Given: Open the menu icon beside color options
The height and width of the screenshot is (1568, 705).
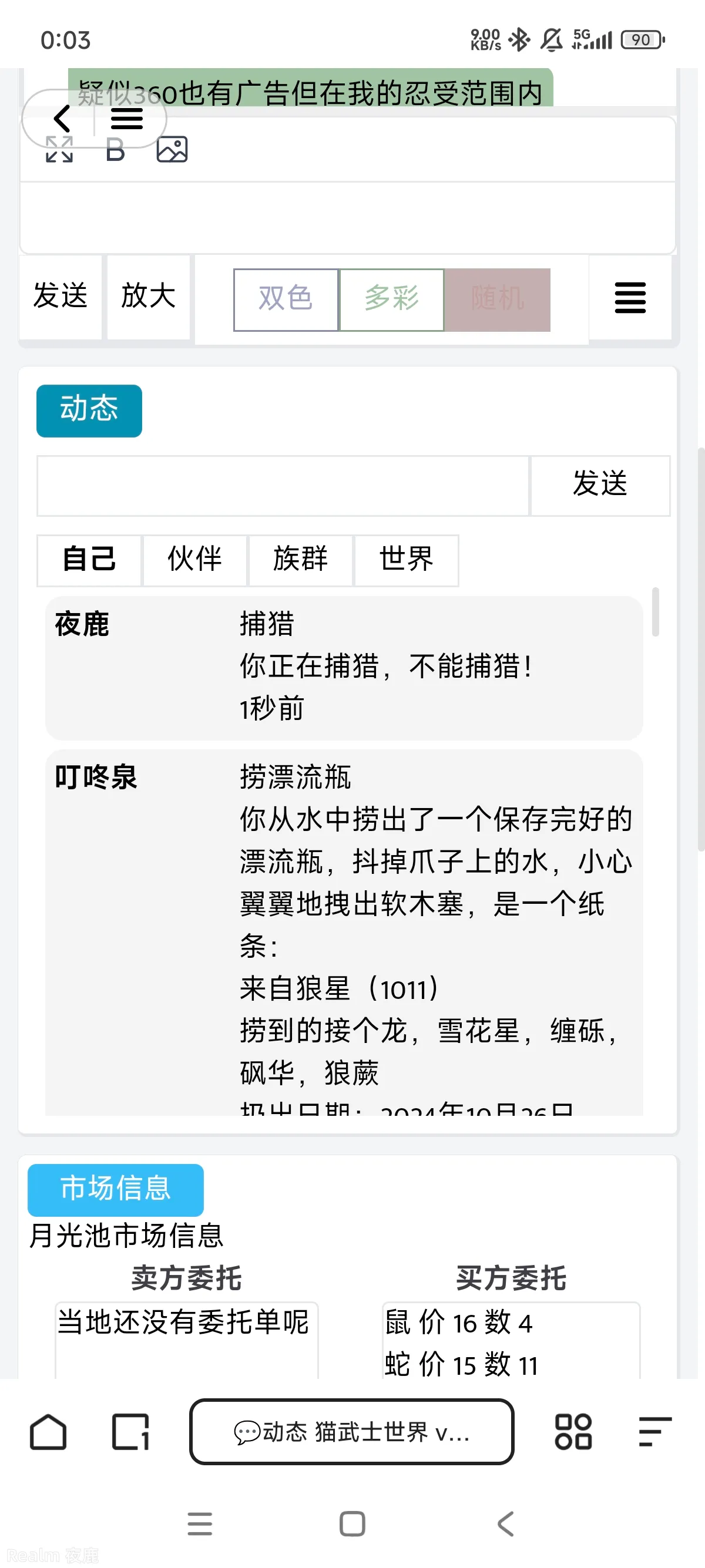Looking at the screenshot, I should (630, 298).
